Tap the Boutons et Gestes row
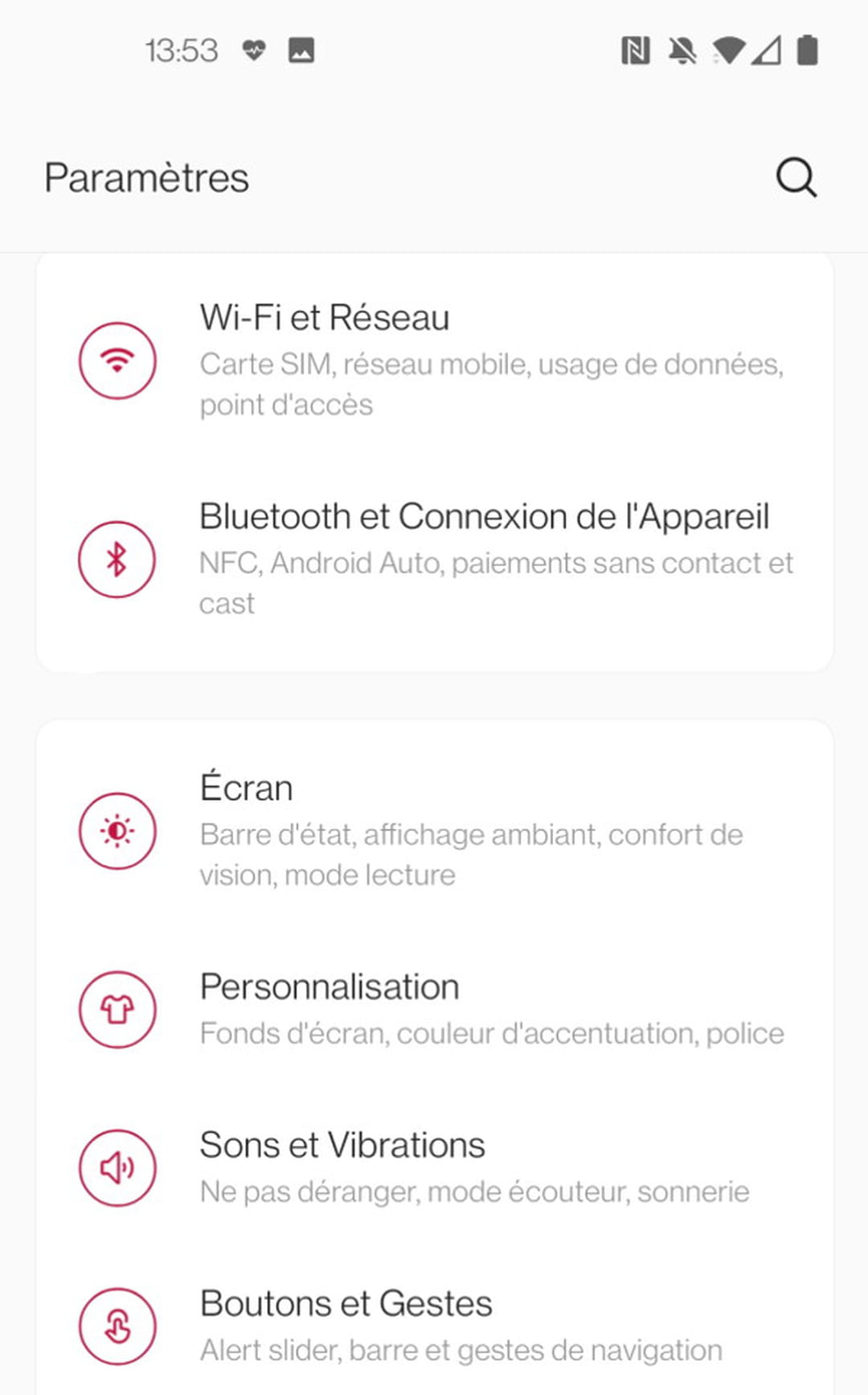The width and height of the screenshot is (868, 1395). click(434, 1325)
